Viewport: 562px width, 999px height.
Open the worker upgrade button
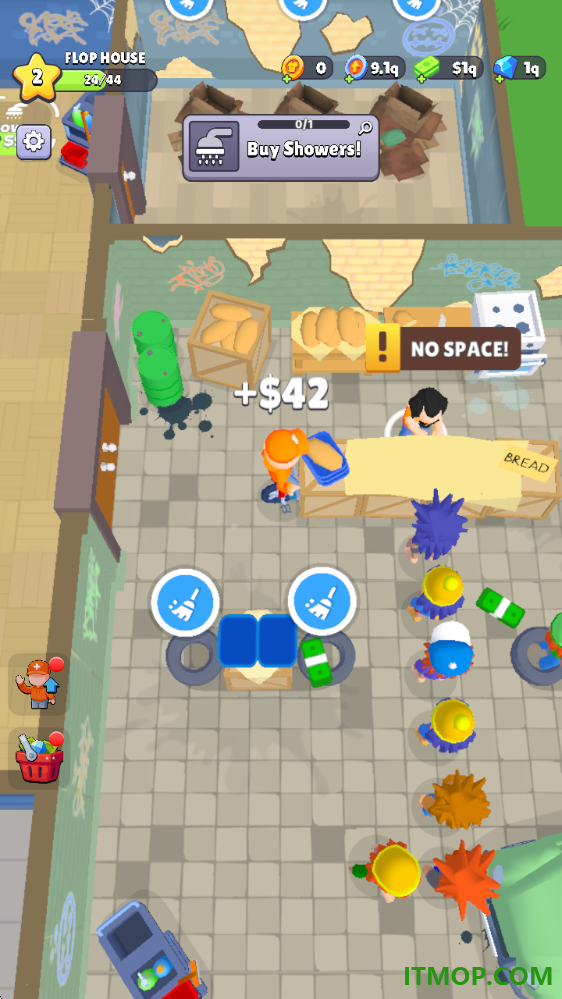click(x=41, y=683)
